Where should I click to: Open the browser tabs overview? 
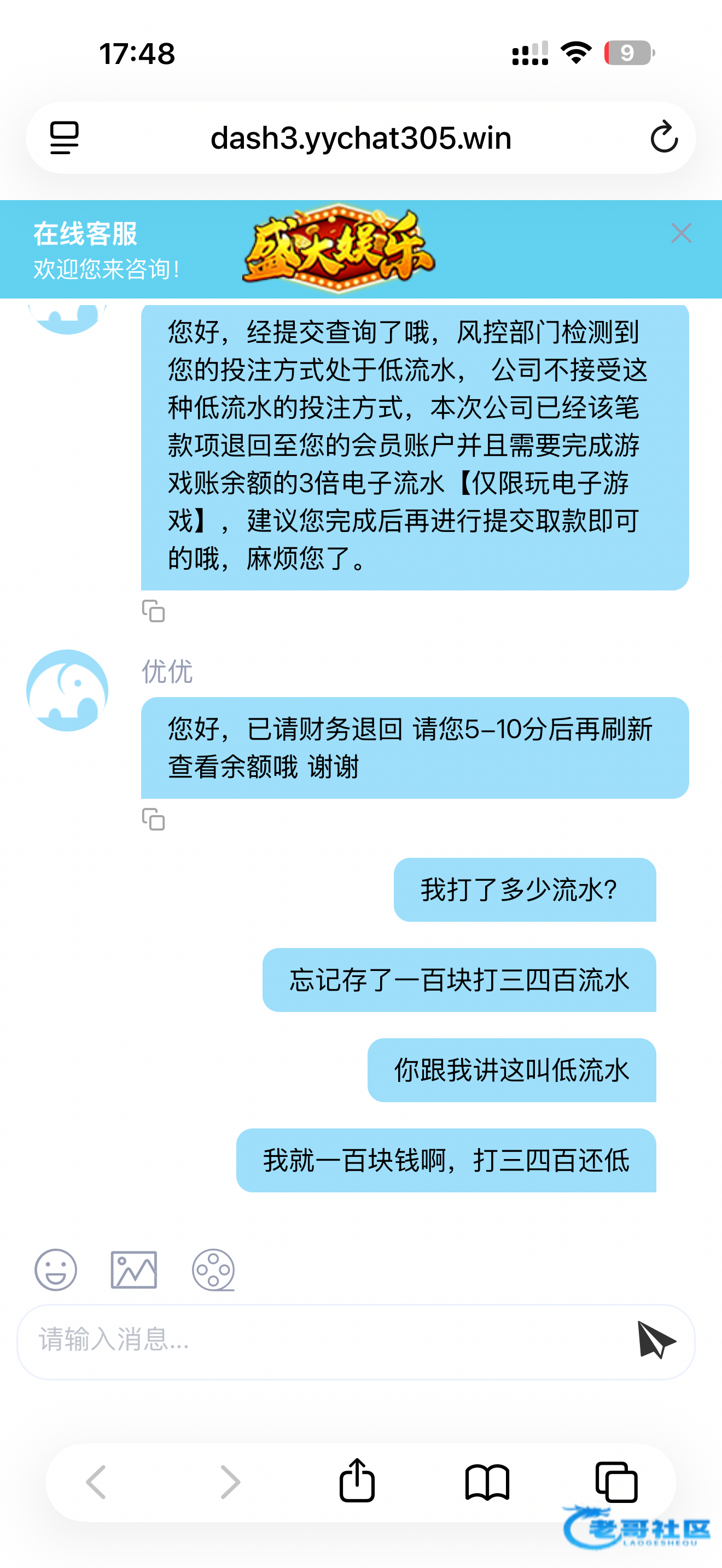click(616, 1482)
